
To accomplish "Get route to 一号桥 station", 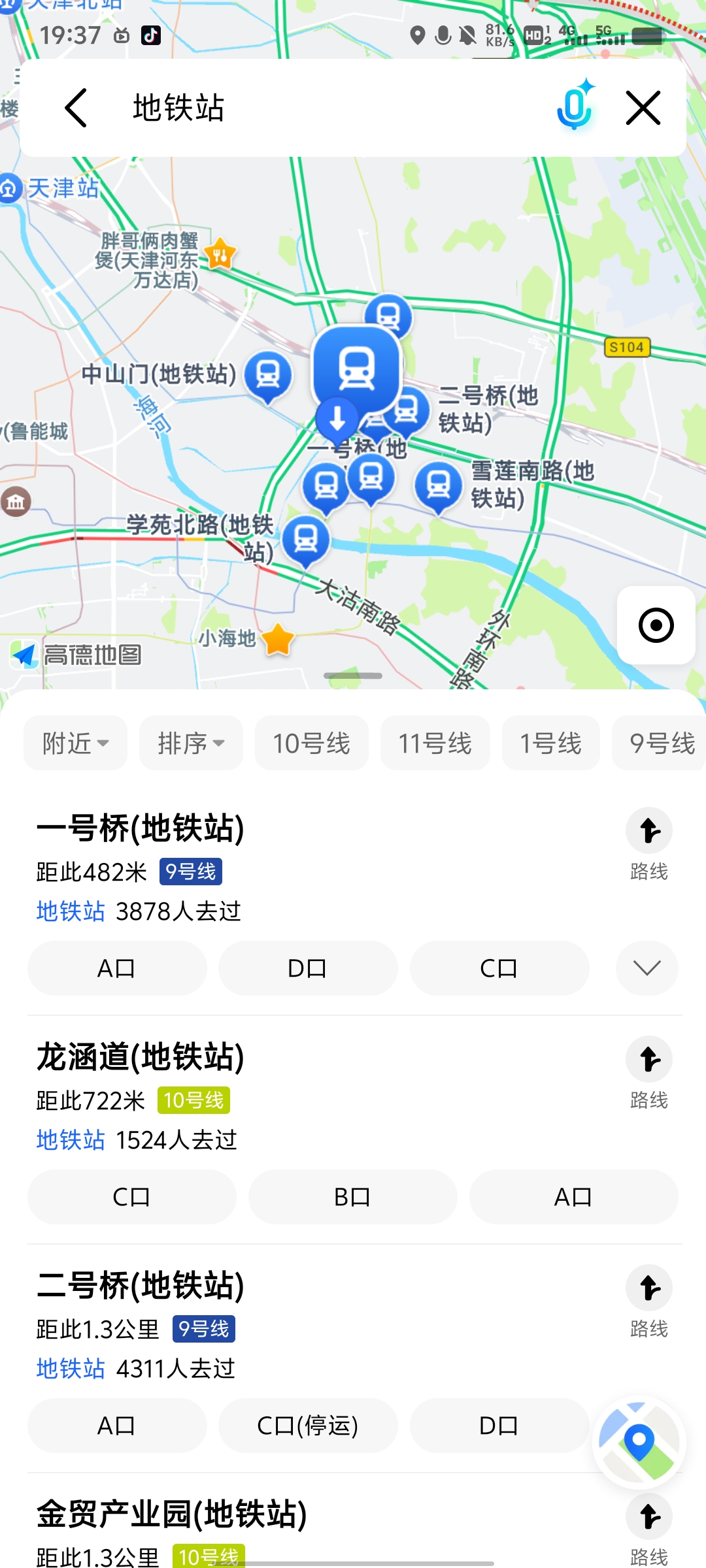I will (648, 843).
